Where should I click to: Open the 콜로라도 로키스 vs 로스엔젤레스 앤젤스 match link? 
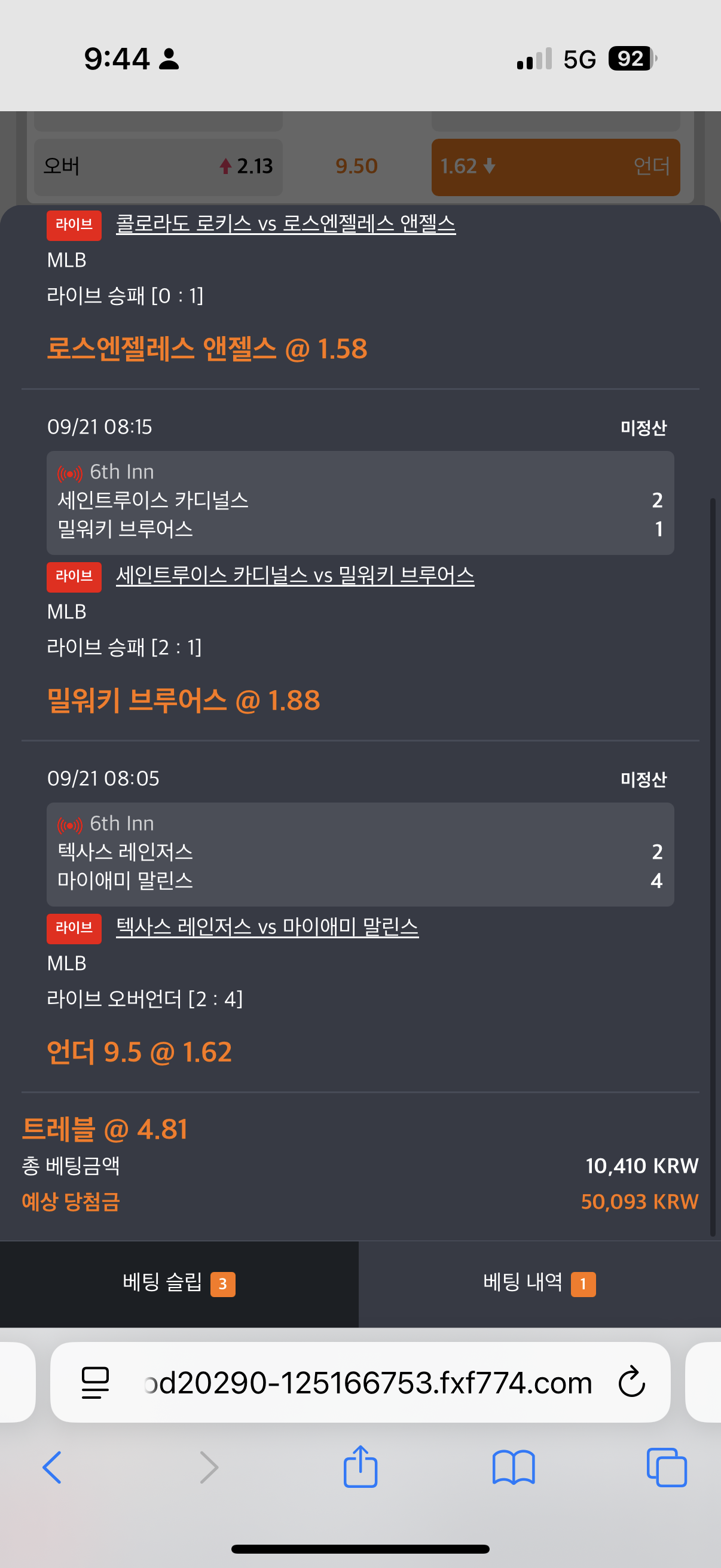click(285, 224)
